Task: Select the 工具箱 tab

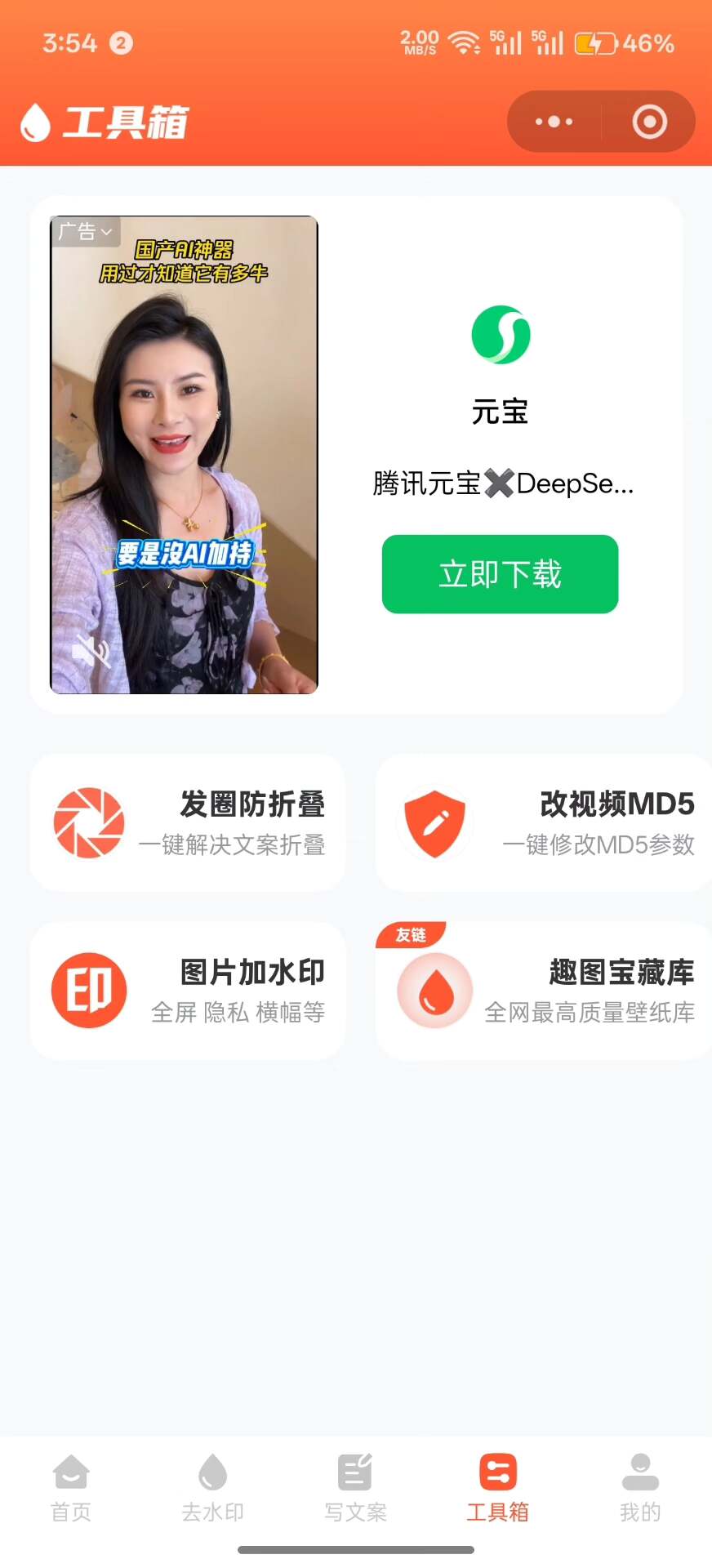Action: click(x=497, y=1488)
